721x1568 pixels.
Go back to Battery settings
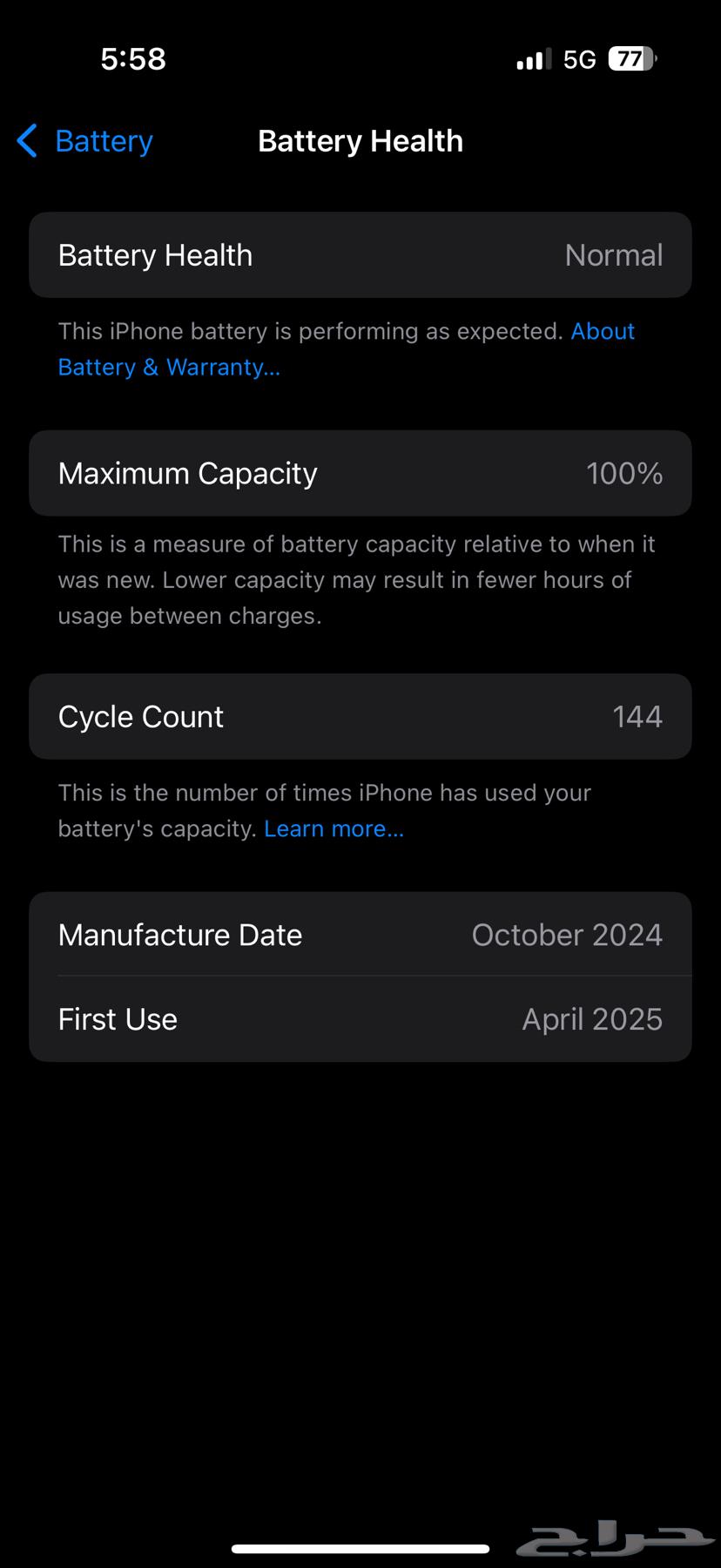85,141
